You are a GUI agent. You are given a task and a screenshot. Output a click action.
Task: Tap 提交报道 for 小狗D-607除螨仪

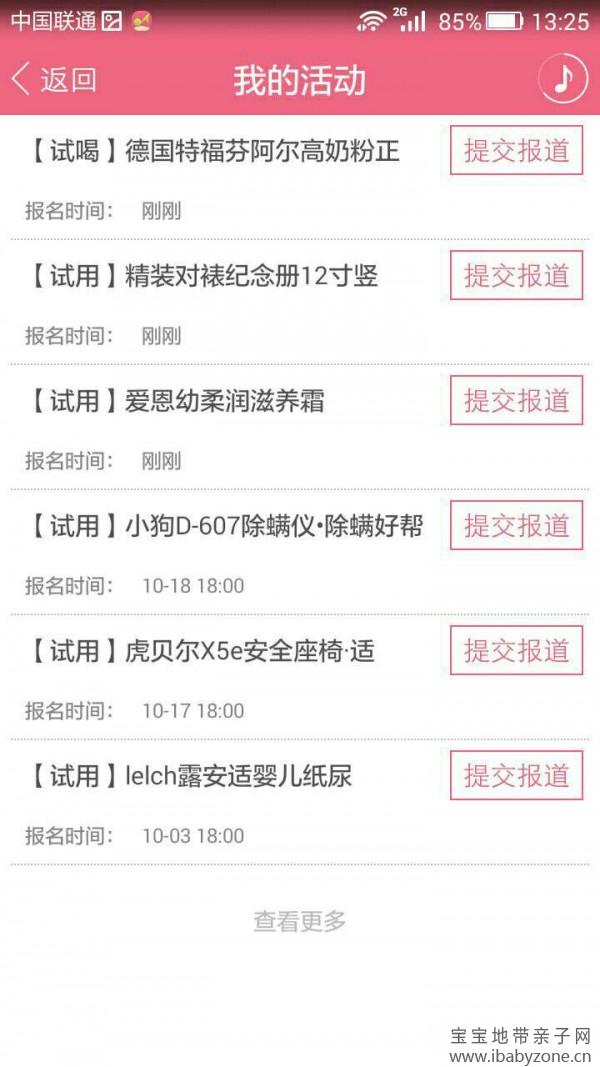tap(516, 525)
